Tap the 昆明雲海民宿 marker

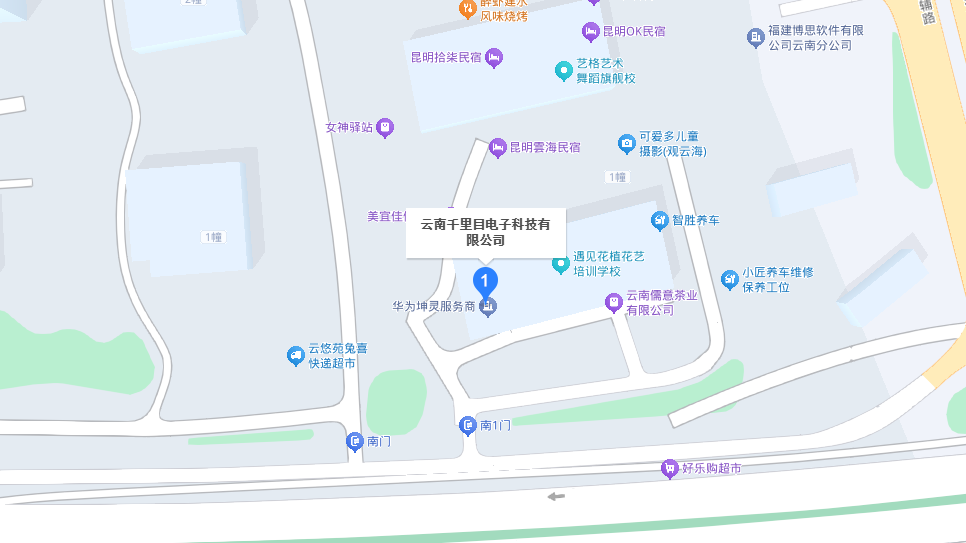[498, 148]
